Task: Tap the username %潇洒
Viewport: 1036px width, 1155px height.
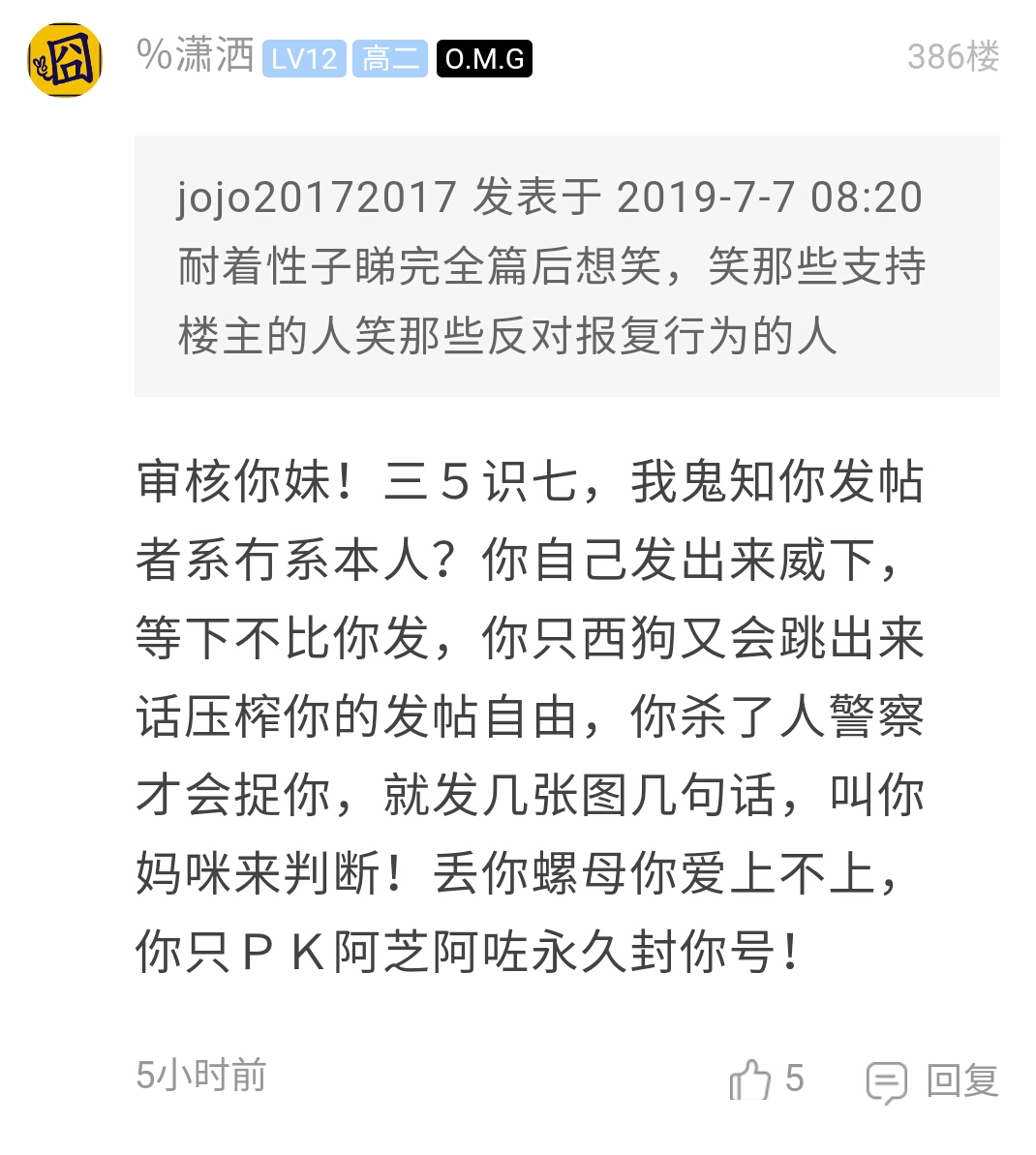Action: [x=196, y=56]
